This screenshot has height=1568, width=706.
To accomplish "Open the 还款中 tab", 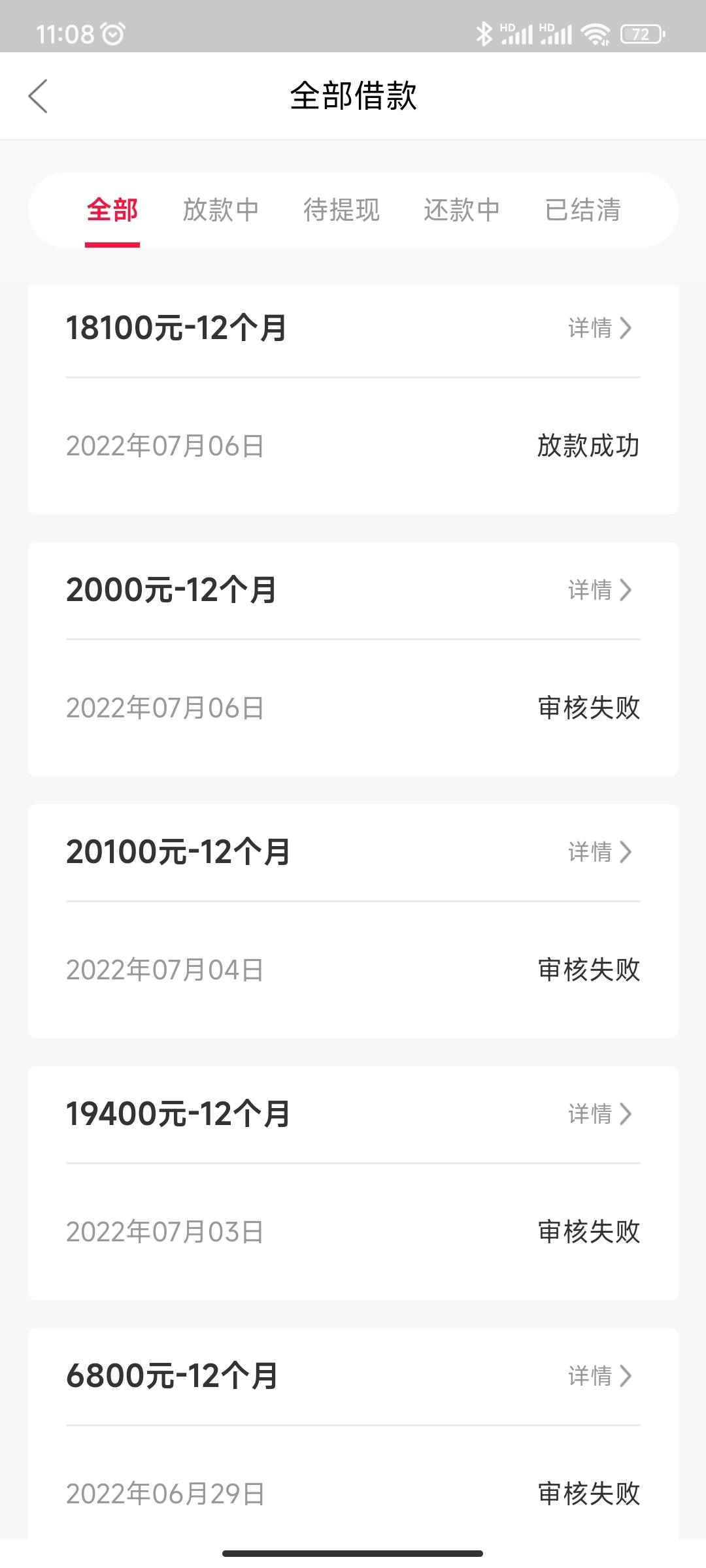I will click(462, 210).
